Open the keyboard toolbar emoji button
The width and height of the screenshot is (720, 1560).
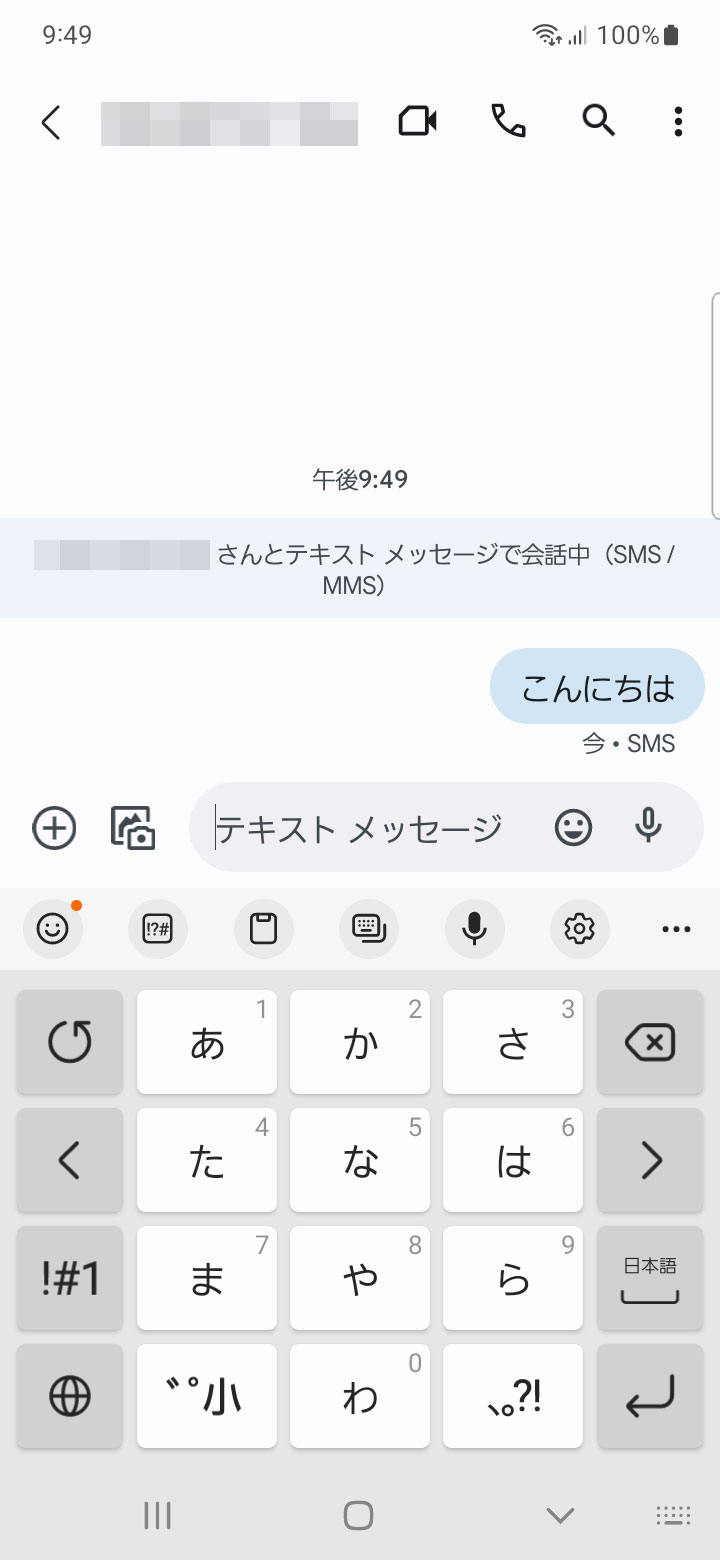52,929
